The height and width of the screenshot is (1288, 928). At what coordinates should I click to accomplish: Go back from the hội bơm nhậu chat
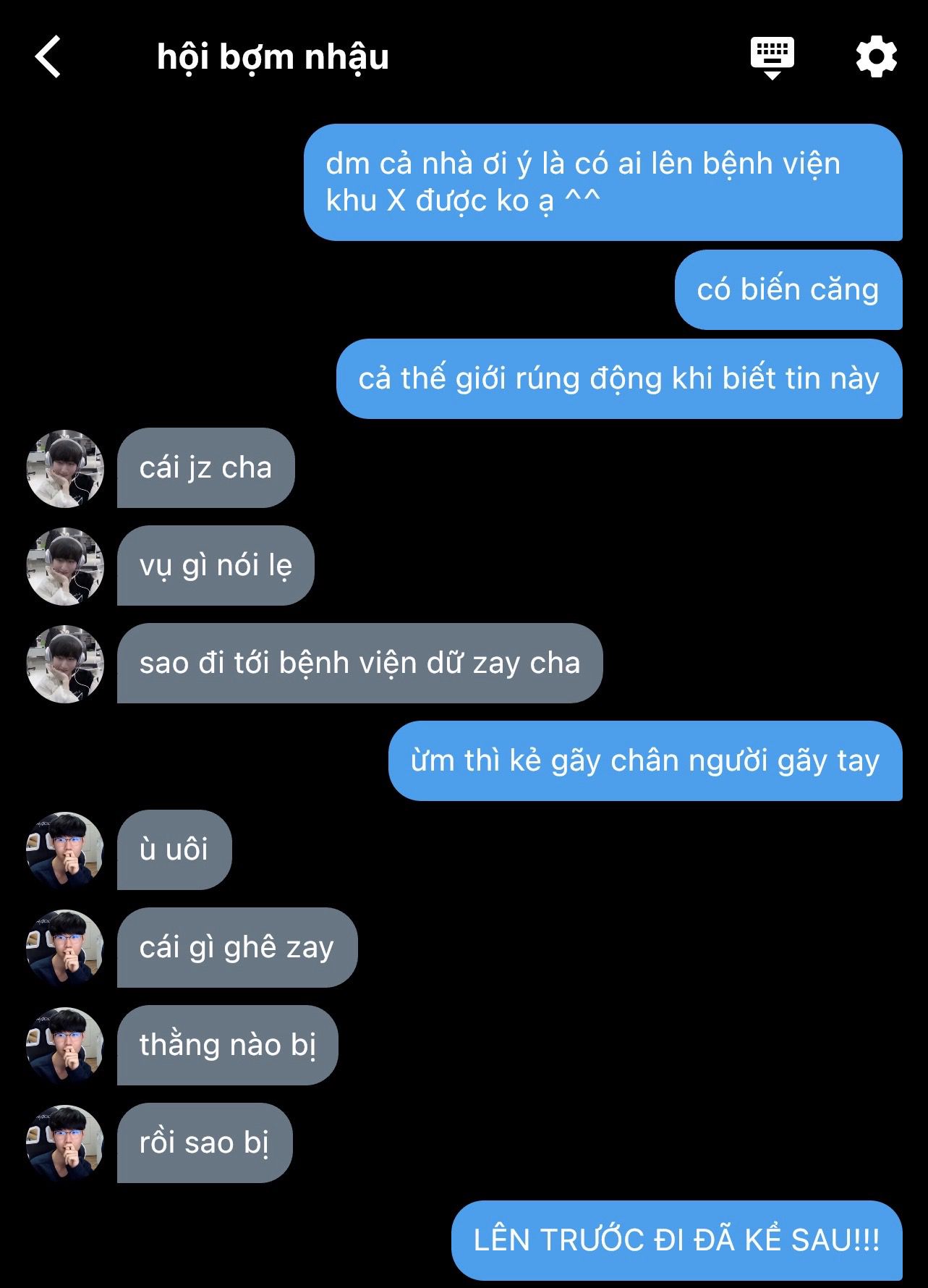(48, 57)
